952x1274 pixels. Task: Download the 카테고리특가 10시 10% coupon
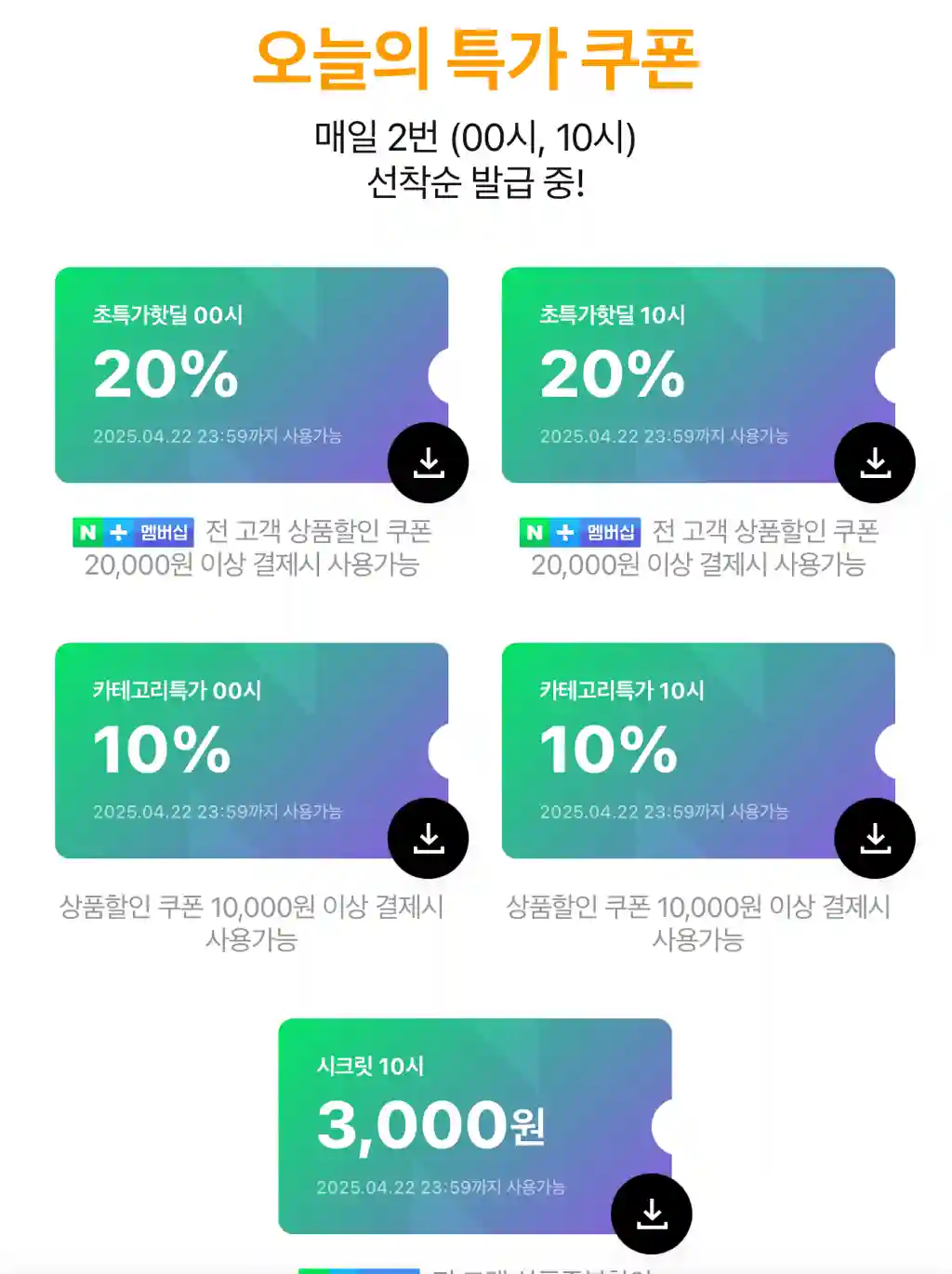click(x=874, y=838)
